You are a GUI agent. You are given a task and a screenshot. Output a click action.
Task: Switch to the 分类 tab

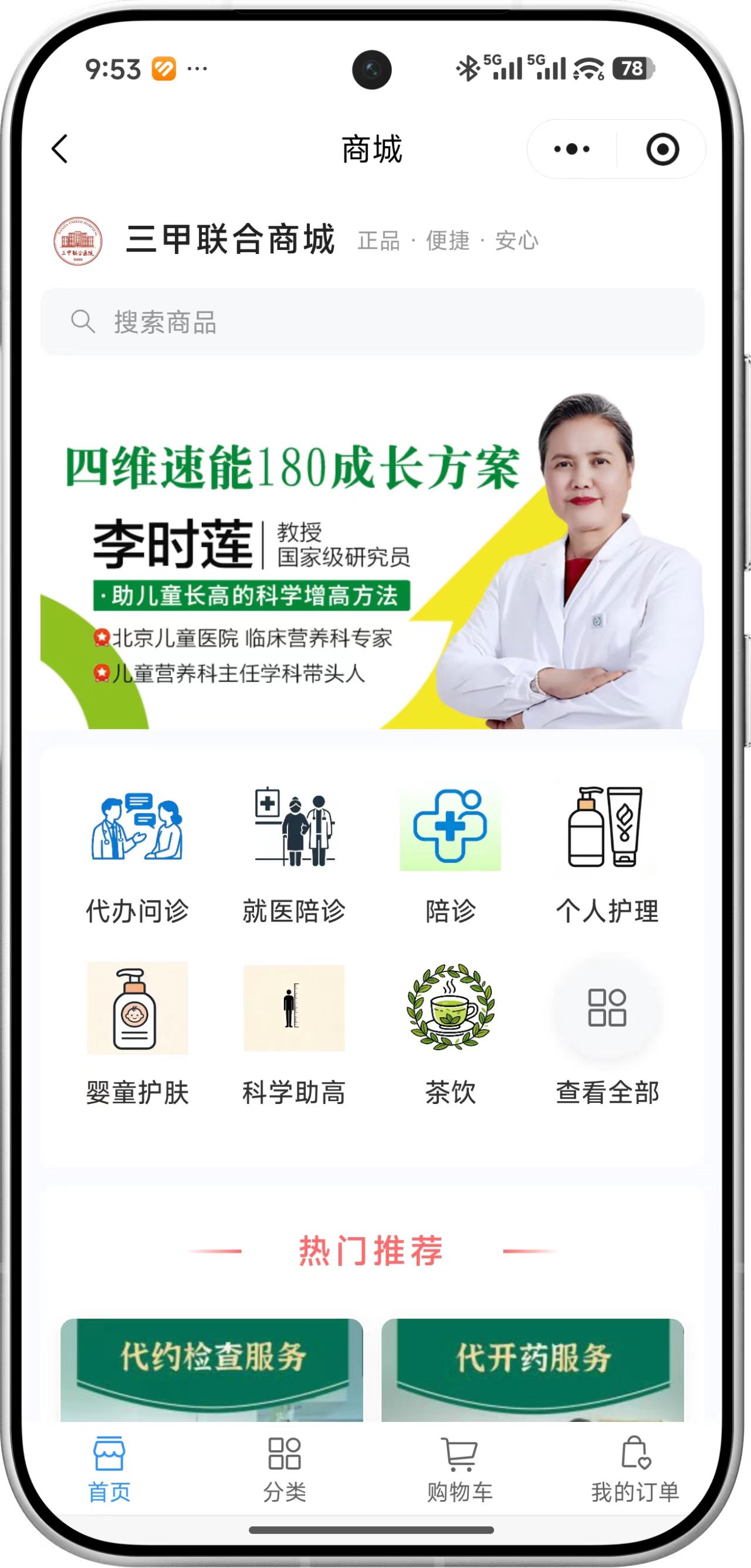[284, 1468]
